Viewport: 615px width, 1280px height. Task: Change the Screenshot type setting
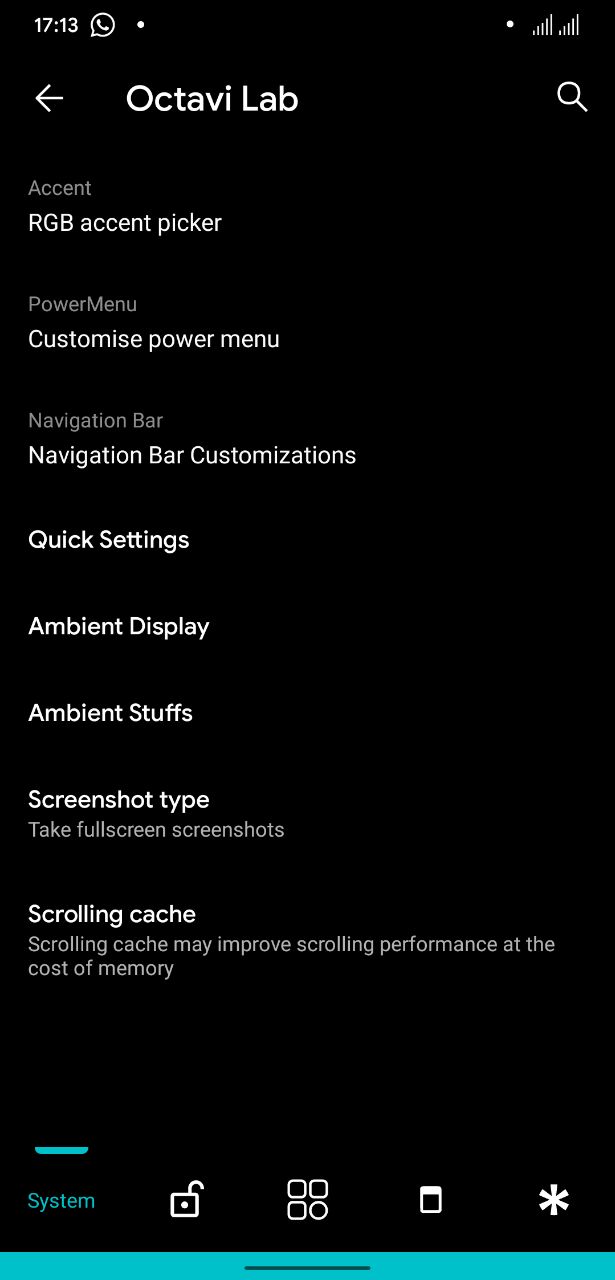click(x=156, y=813)
